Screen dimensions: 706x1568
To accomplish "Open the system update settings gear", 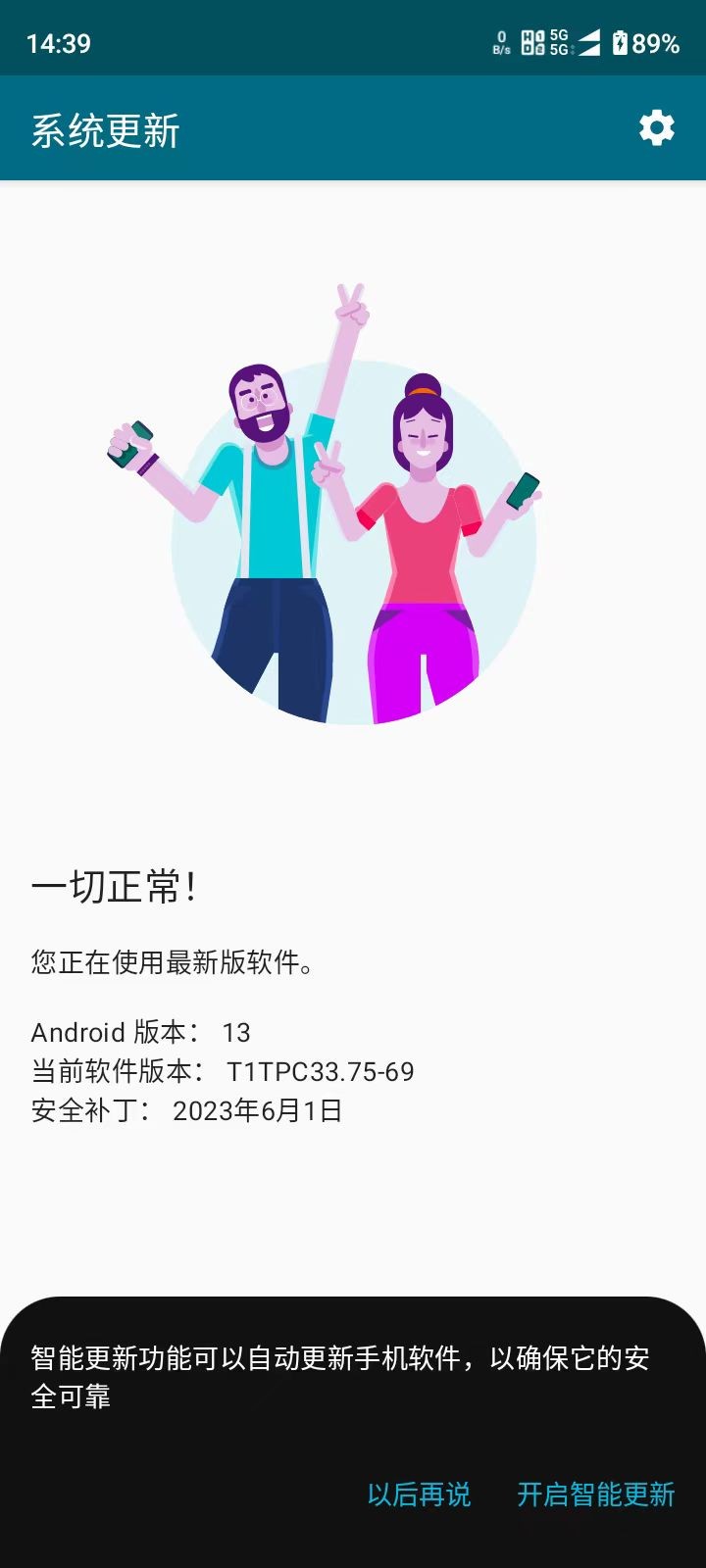I will click(656, 128).
